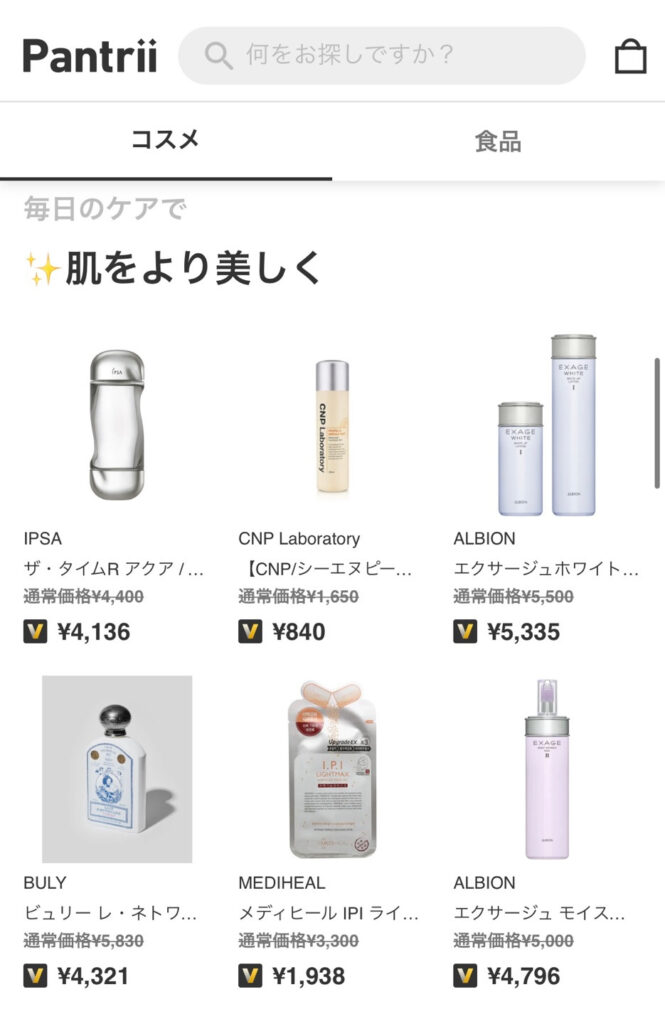Tap the 何をお探しですか search field

[x=381, y=55]
